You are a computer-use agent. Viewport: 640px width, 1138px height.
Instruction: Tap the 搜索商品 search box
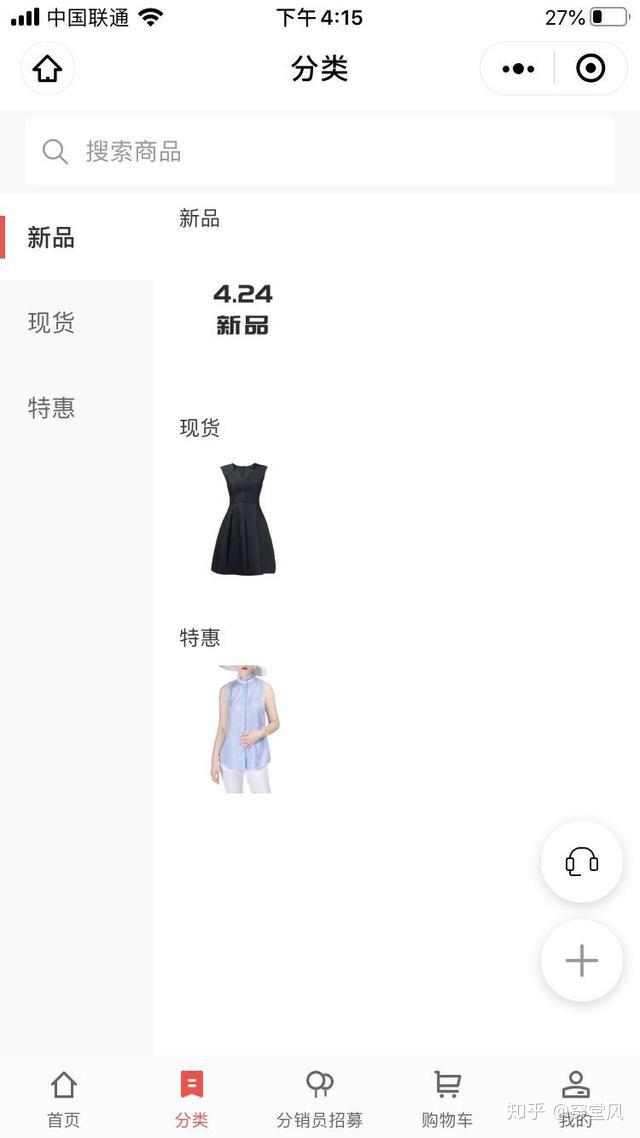[320, 152]
